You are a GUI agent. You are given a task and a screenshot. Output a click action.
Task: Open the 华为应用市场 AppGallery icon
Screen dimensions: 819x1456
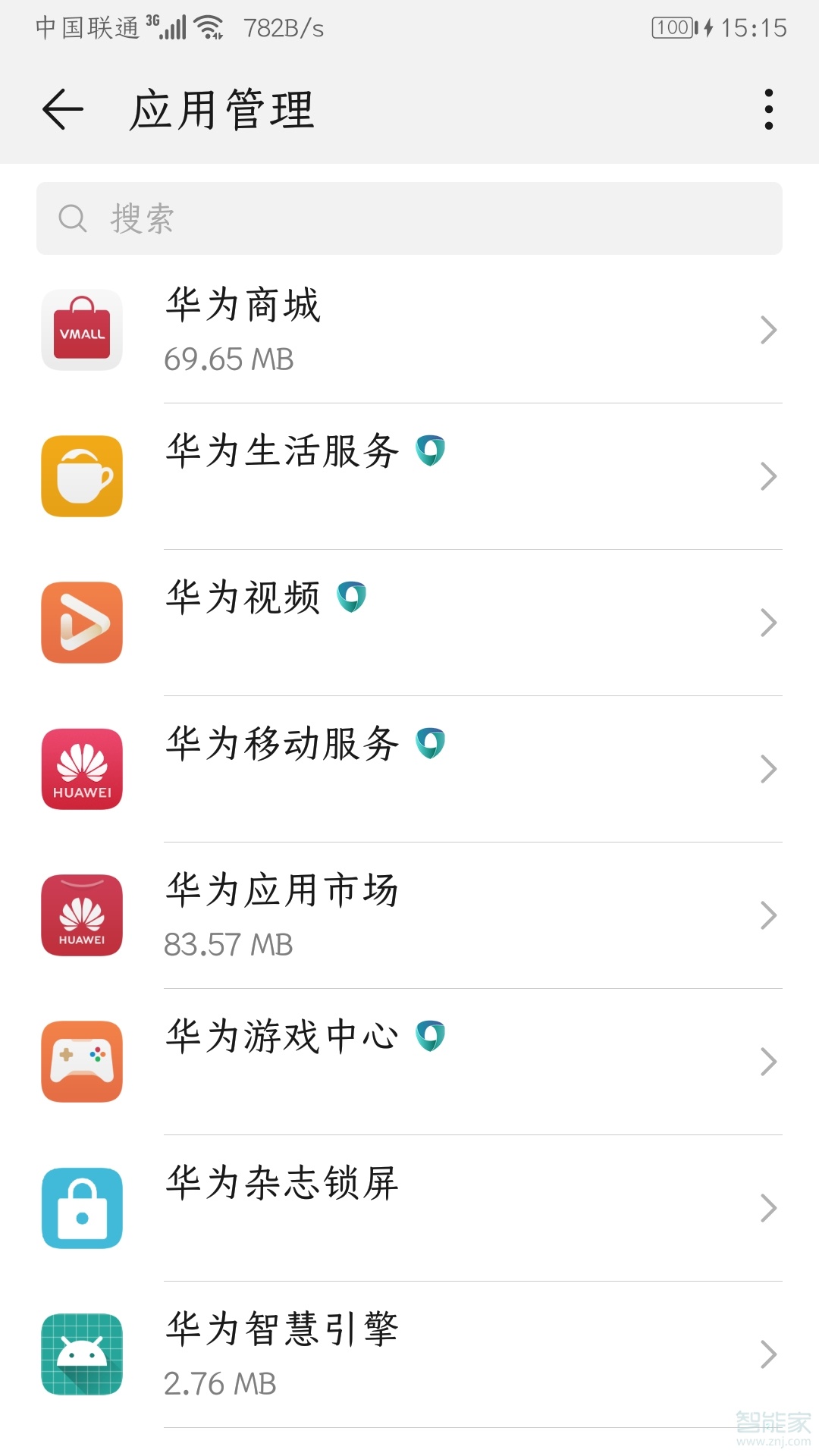click(x=81, y=915)
